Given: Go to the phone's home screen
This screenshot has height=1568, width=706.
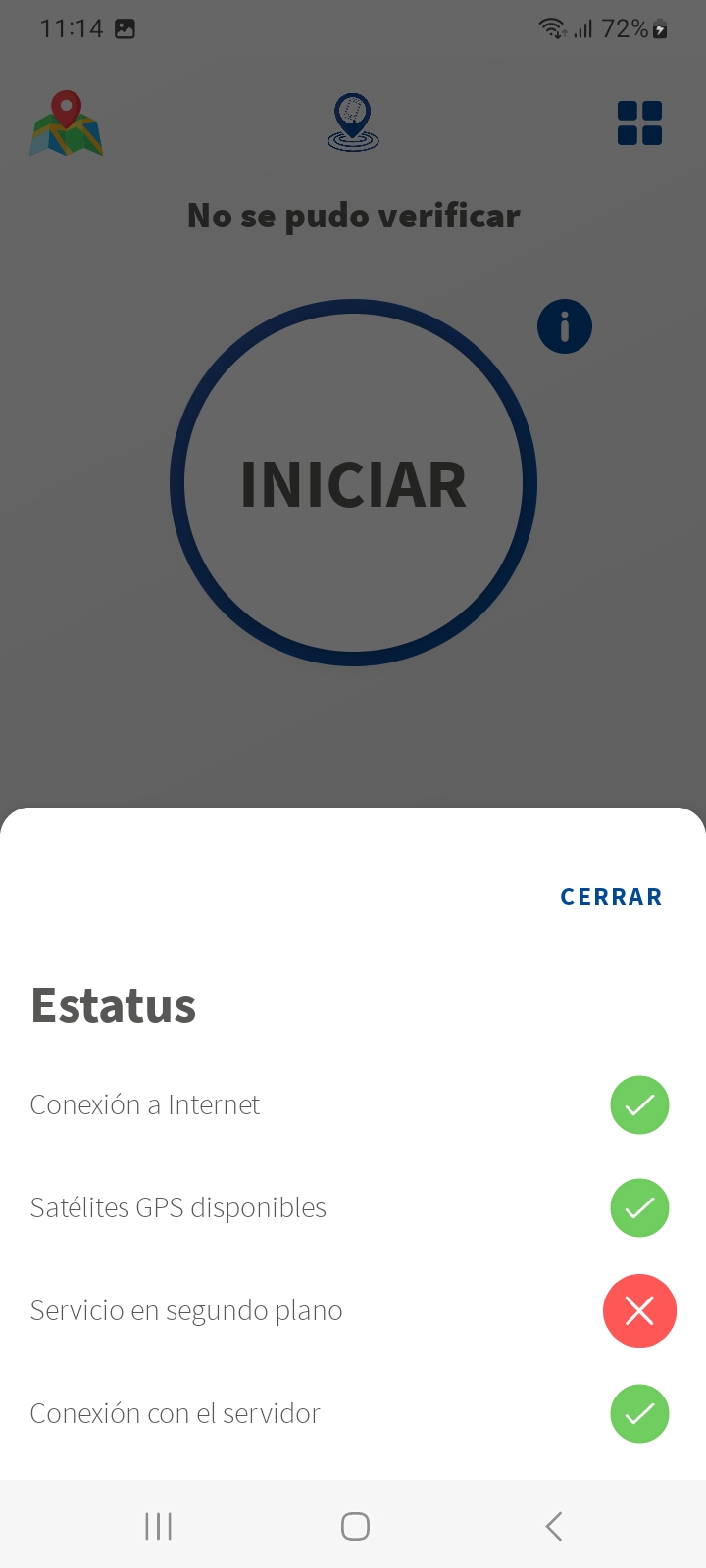Looking at the screenshot, I should pos(355,1526).
